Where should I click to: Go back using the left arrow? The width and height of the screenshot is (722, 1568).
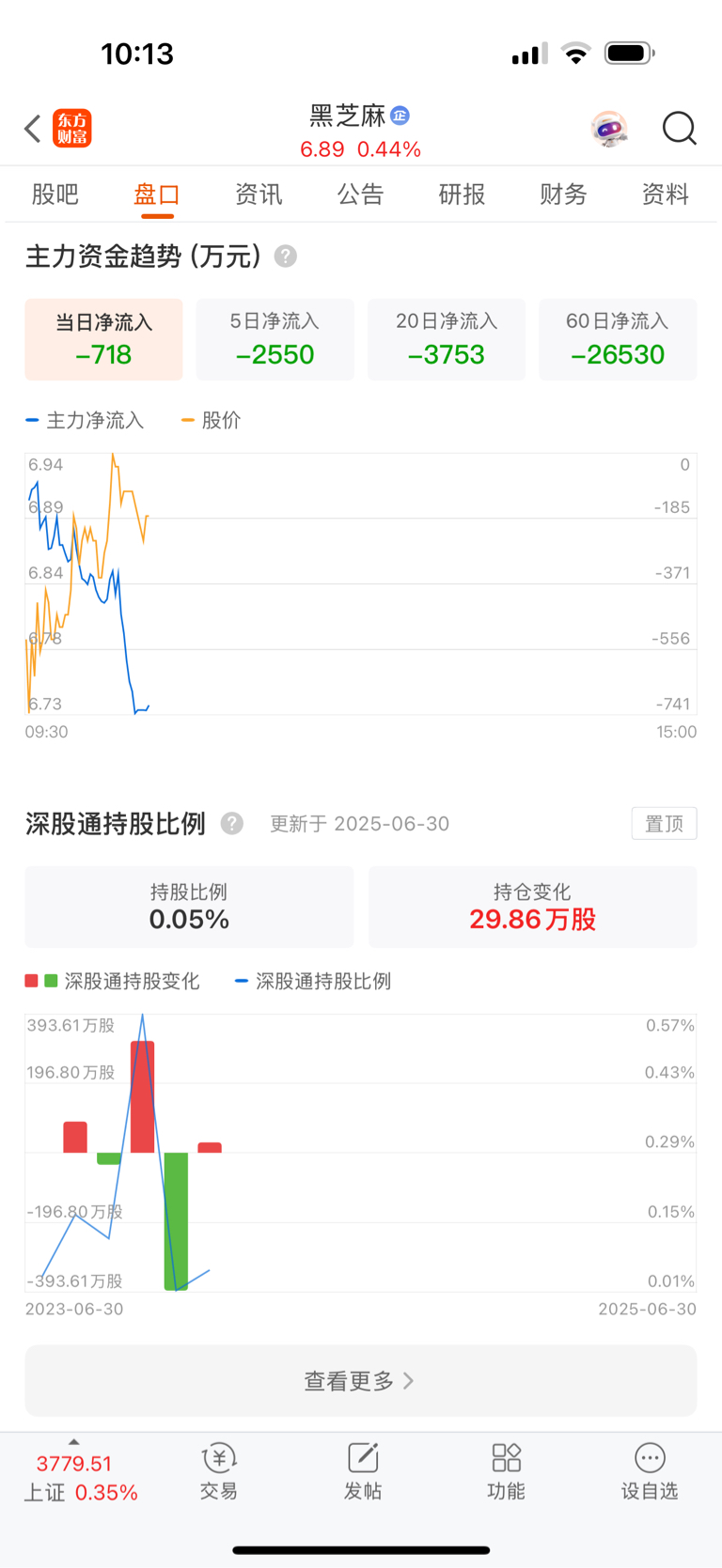33,129
